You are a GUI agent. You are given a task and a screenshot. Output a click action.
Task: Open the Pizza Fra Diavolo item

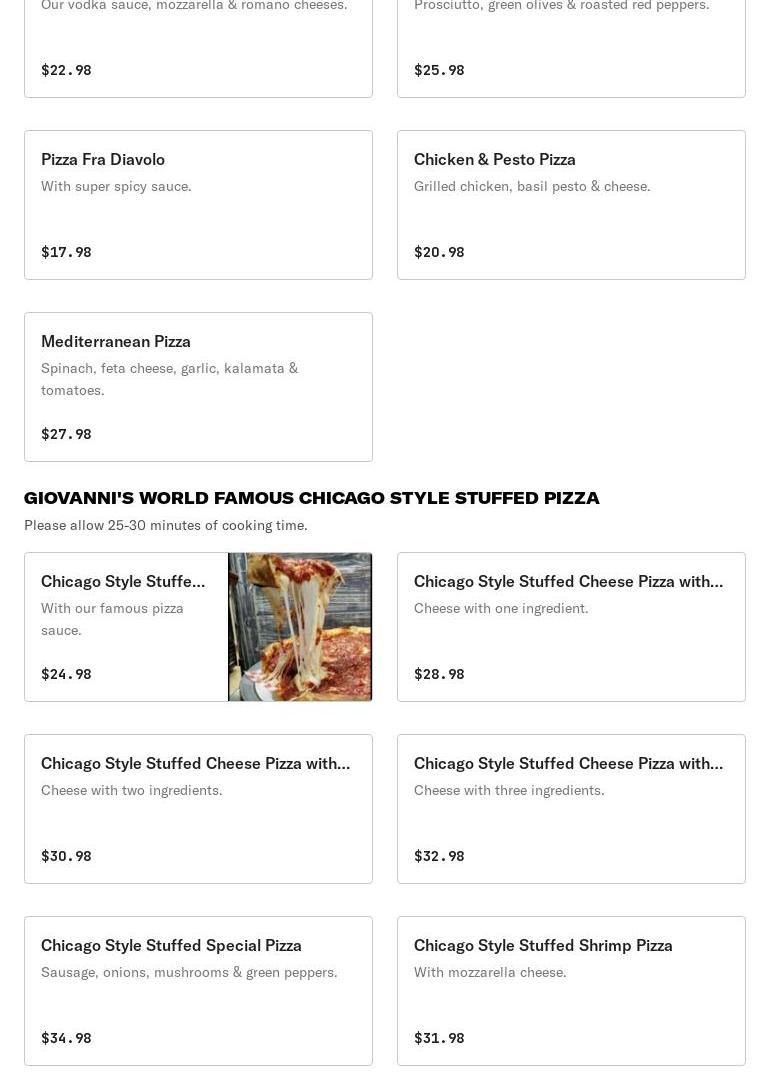[198, 205]
